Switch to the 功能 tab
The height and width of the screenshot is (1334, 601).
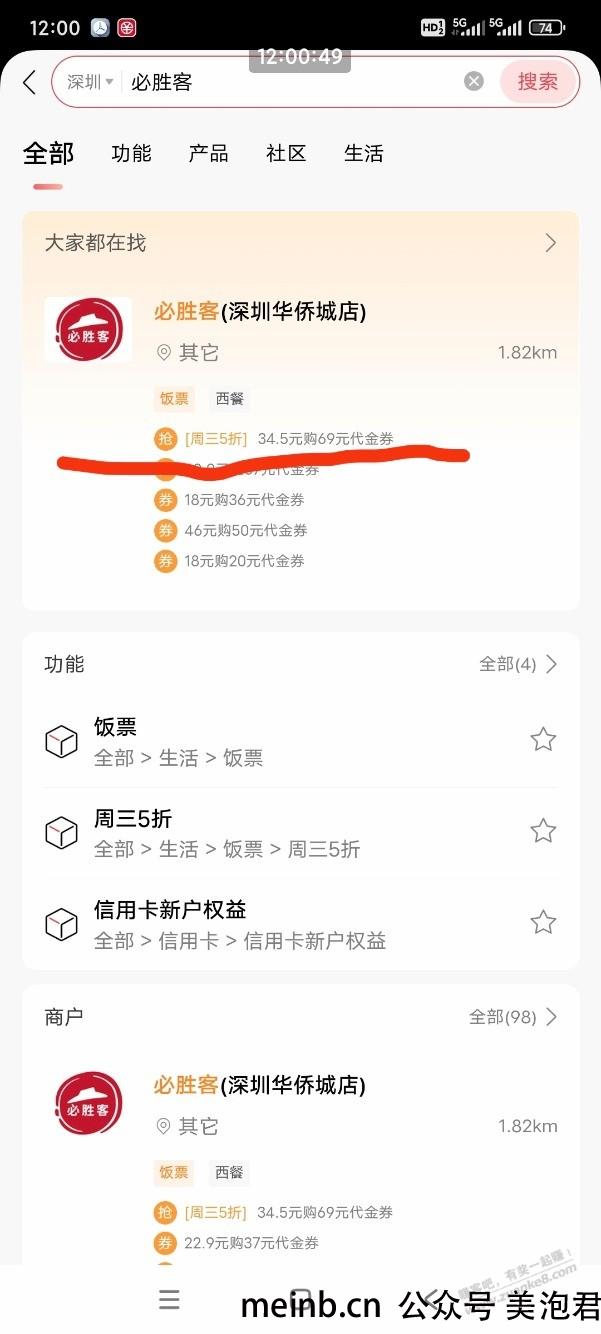pos(131,153)
